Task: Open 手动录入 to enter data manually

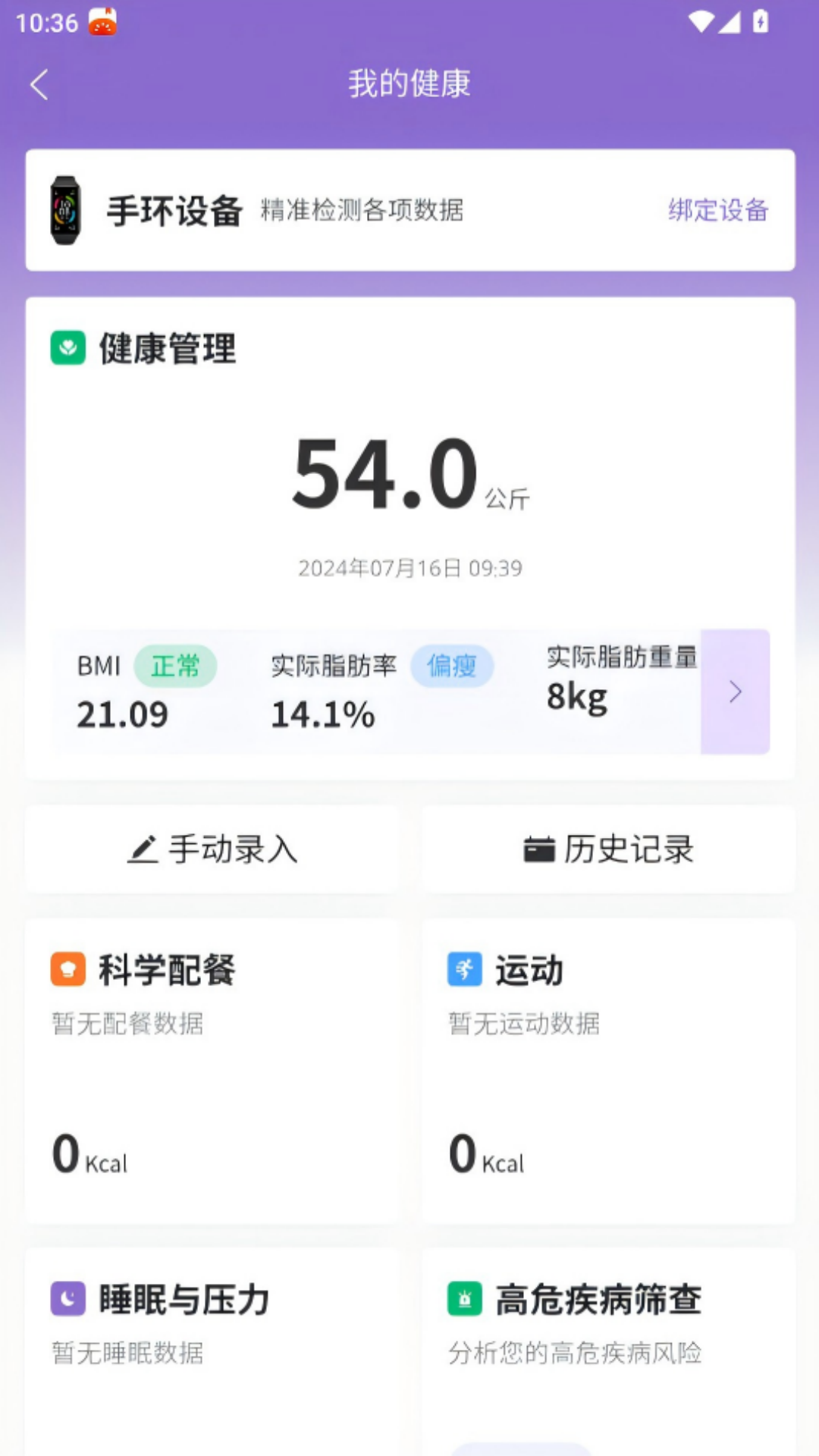Action: click(x=212, y=849)
